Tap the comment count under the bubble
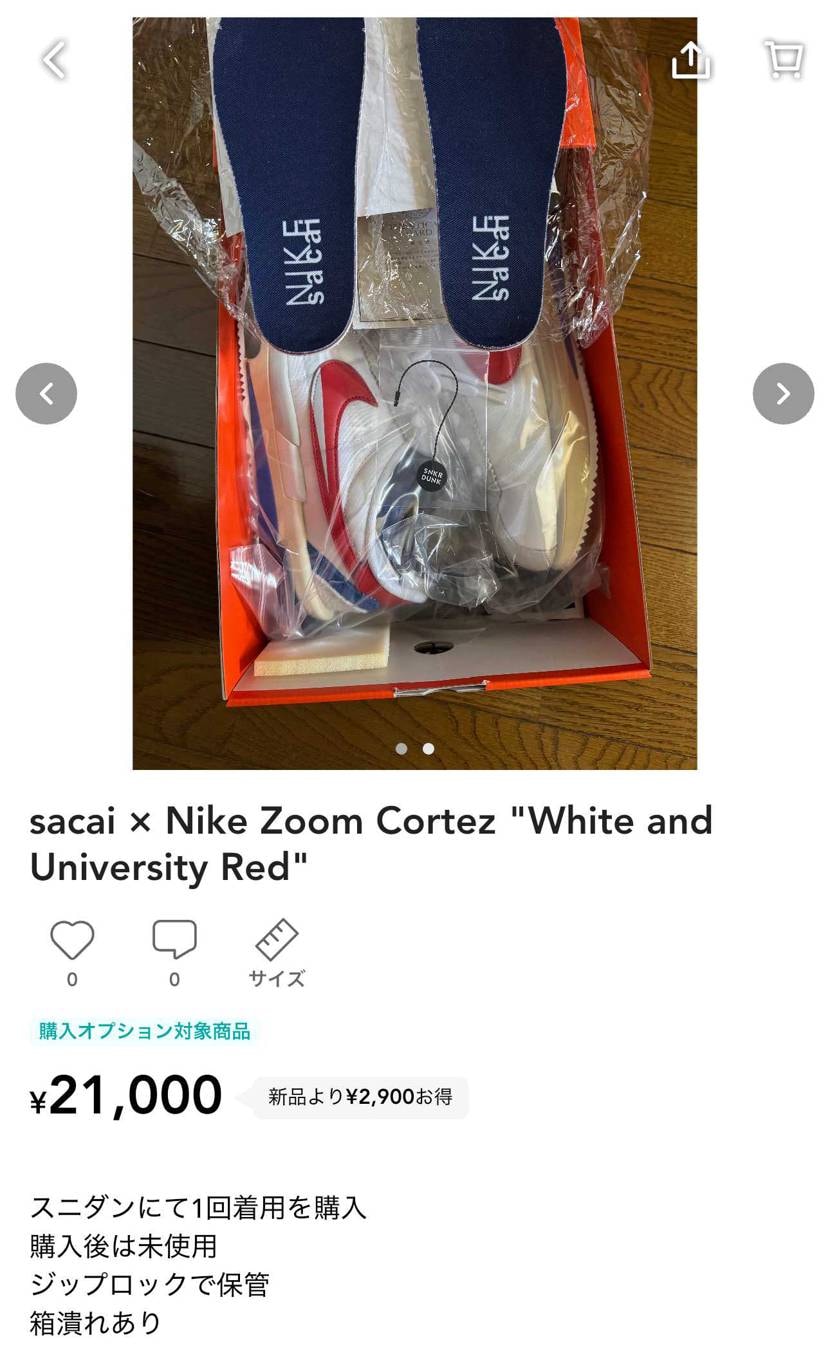 (x=174, y=980)
